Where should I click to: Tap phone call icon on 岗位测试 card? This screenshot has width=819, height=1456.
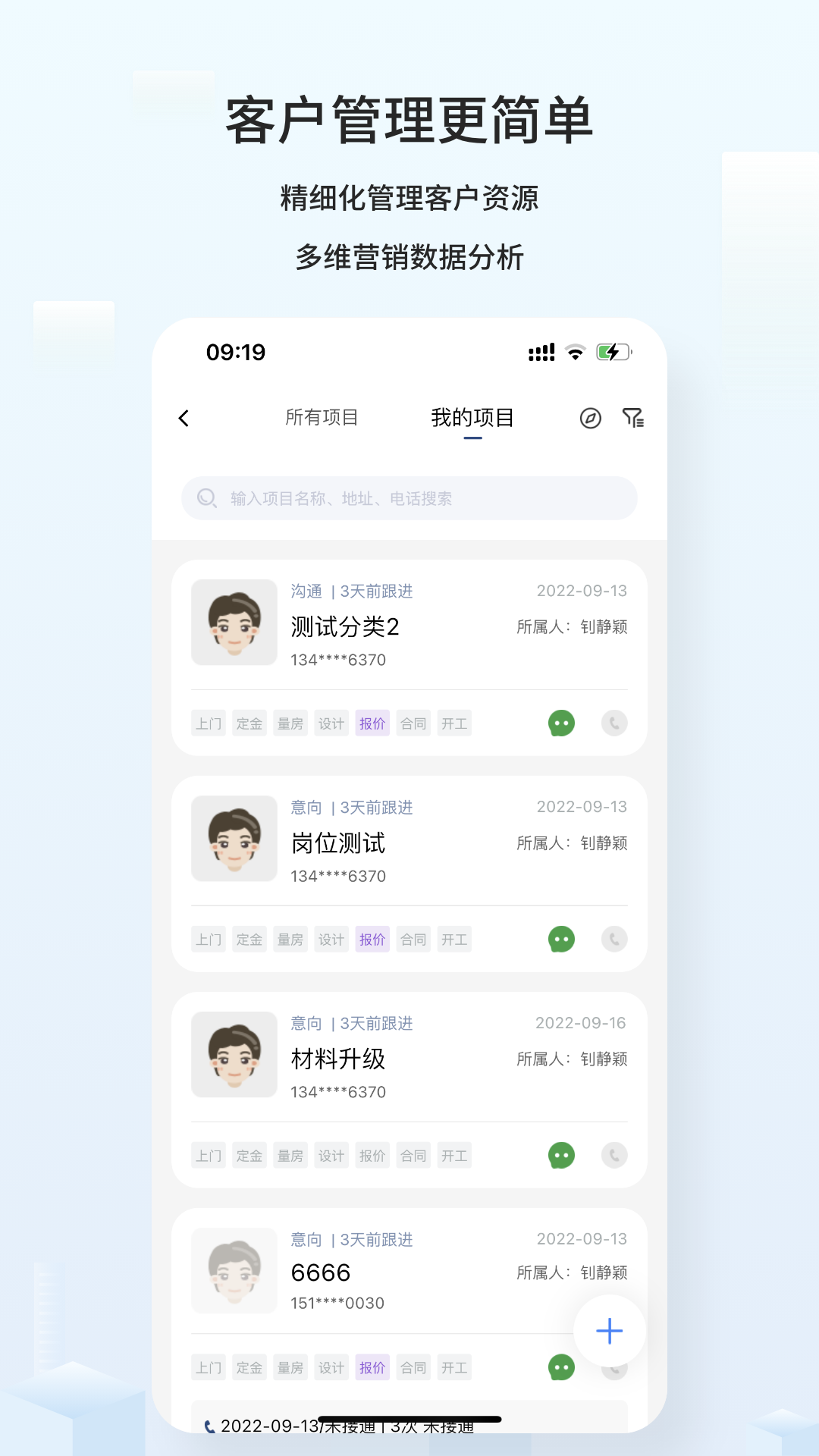coord(613,939)
